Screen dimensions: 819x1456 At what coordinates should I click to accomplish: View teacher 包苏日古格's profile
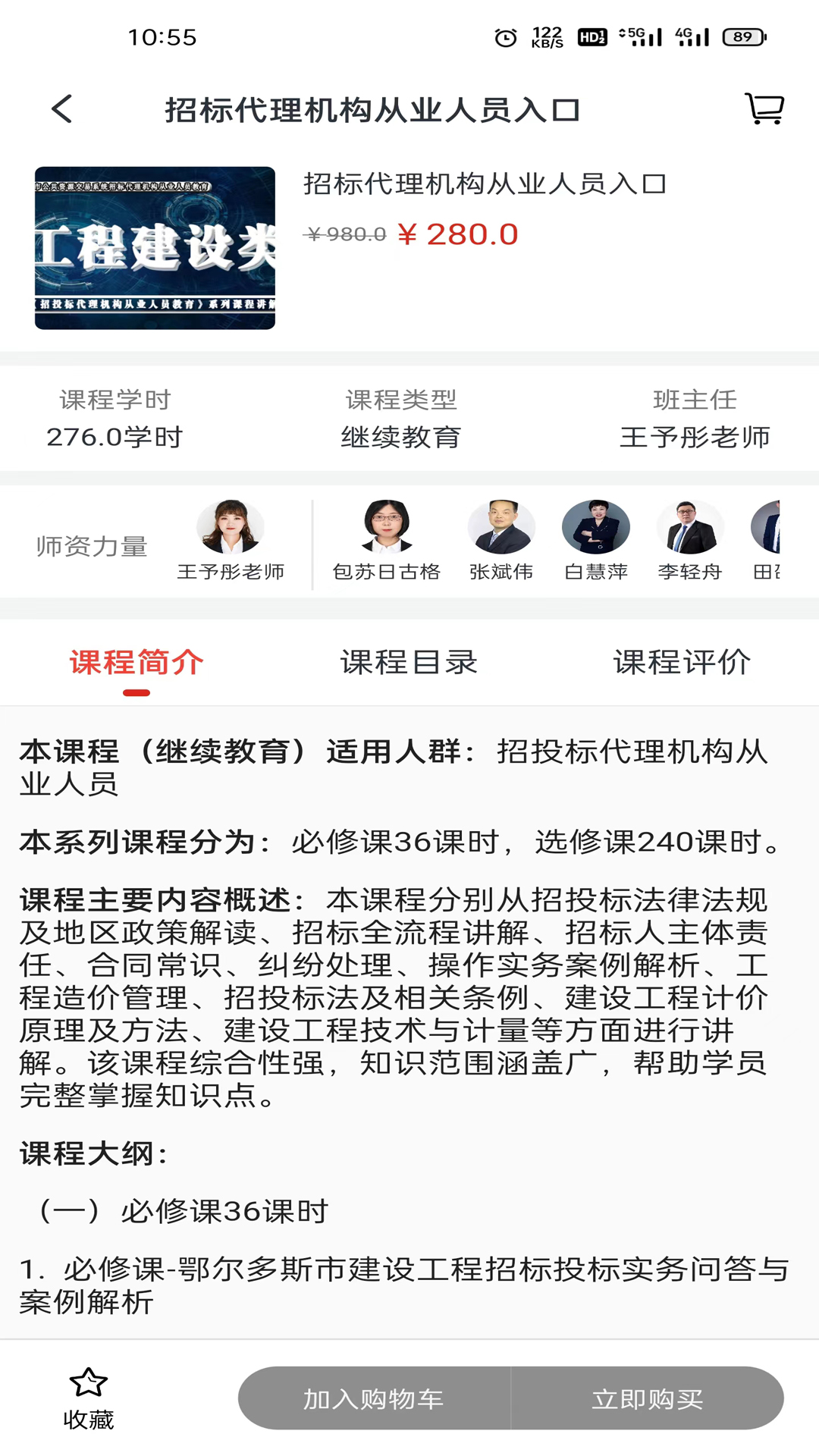[x=387, y=540]
